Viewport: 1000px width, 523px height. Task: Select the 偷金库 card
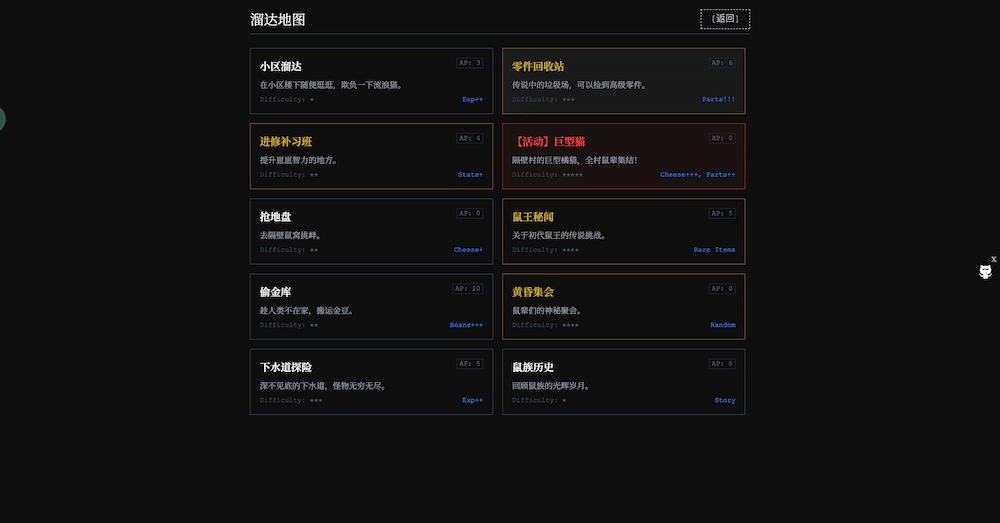pyautogui.click(x=371, y=306)
